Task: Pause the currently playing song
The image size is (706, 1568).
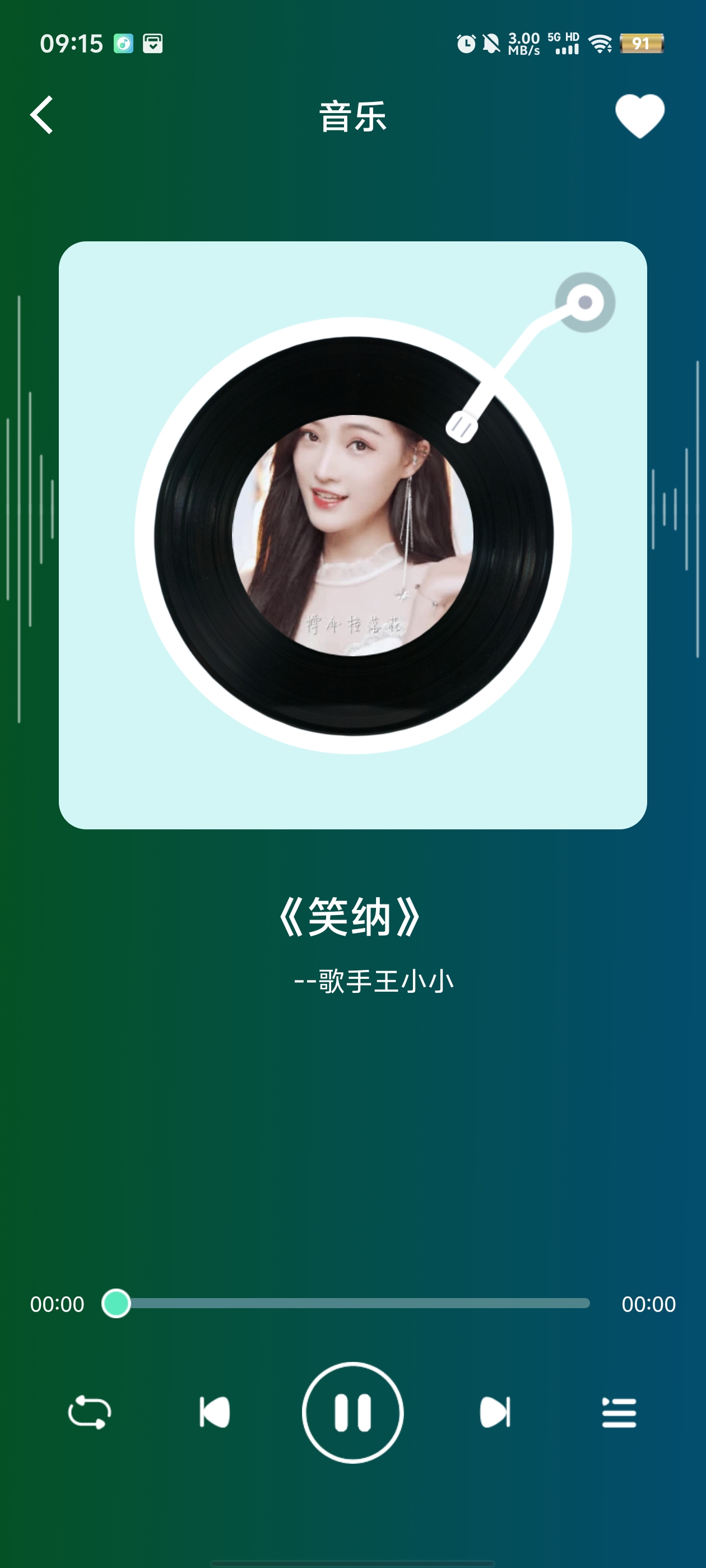Action: [x=352, y=1413]
